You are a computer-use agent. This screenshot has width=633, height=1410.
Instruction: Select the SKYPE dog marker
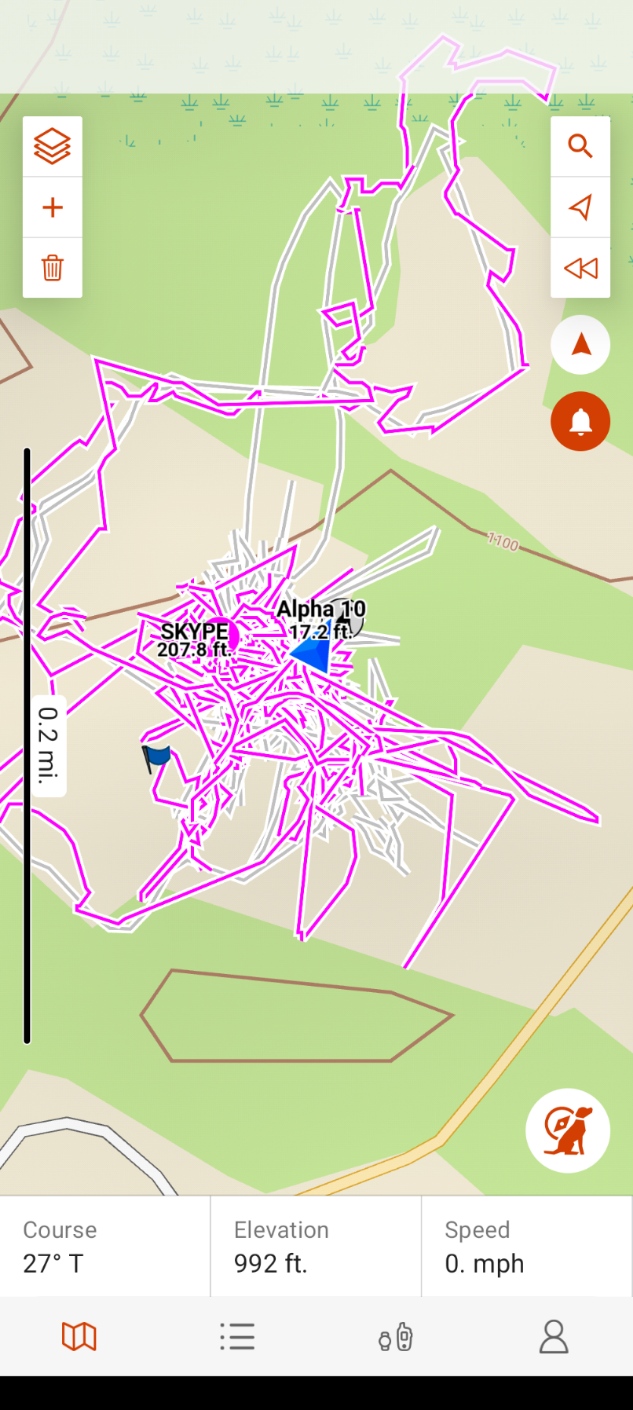[232, 634]
